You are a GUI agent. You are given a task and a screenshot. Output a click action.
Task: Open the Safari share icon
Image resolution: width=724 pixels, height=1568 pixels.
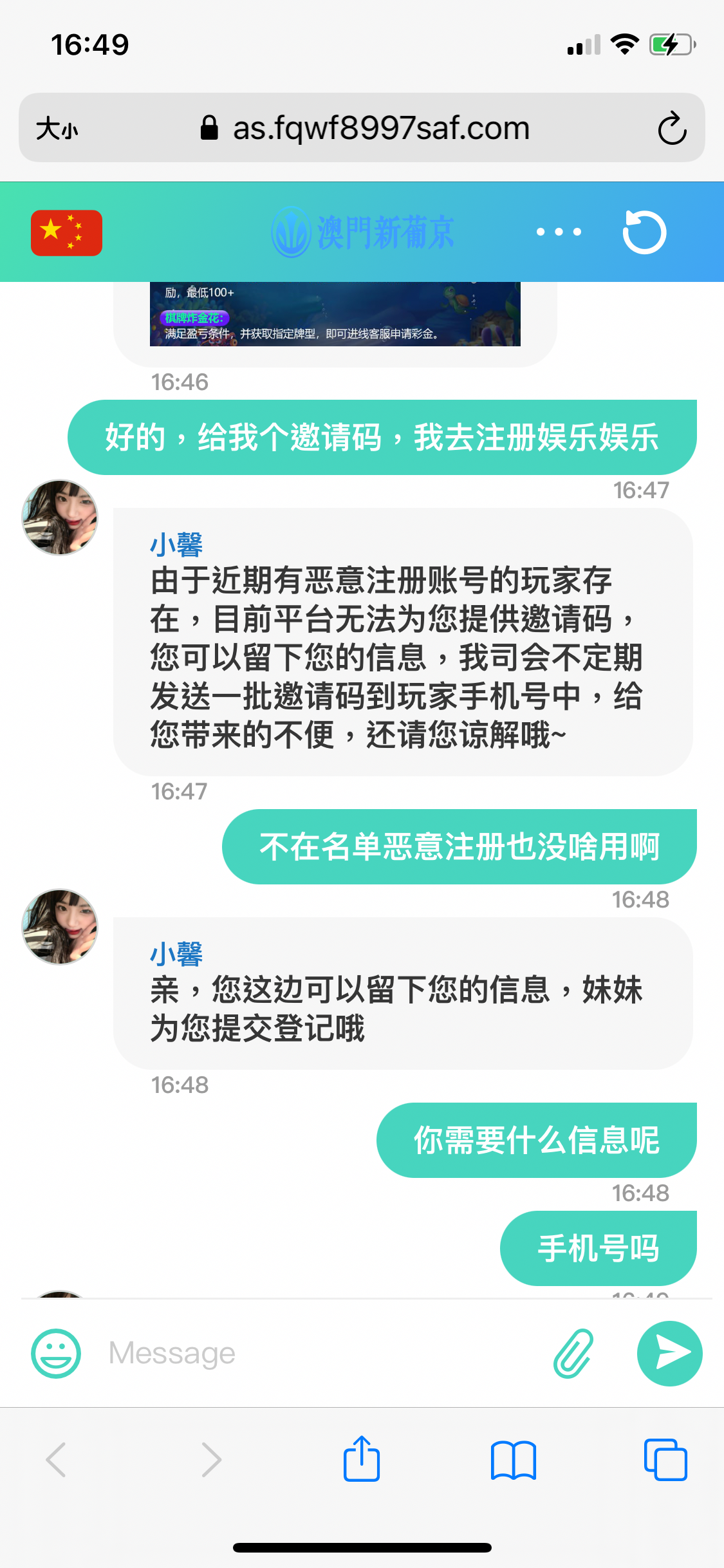click(x=362, y=1460)
